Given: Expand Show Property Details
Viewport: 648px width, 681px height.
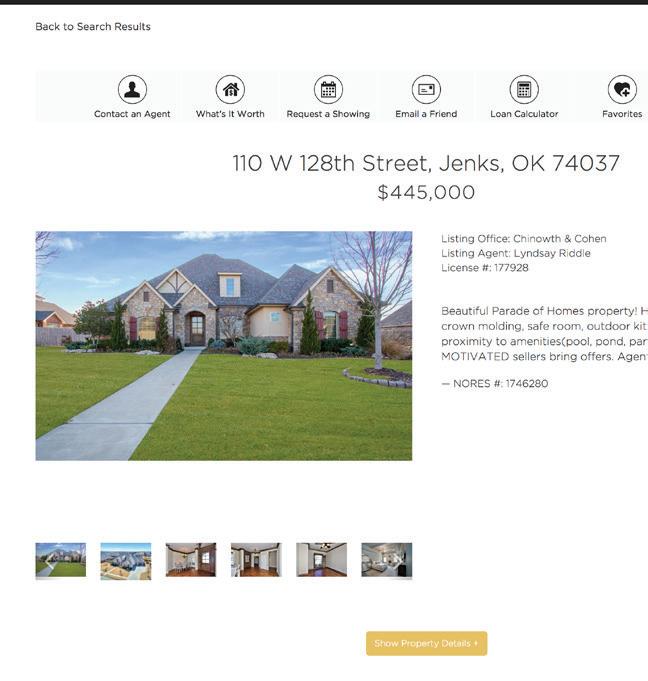Looking at the screenshot, I should click(x=426, y=643).
